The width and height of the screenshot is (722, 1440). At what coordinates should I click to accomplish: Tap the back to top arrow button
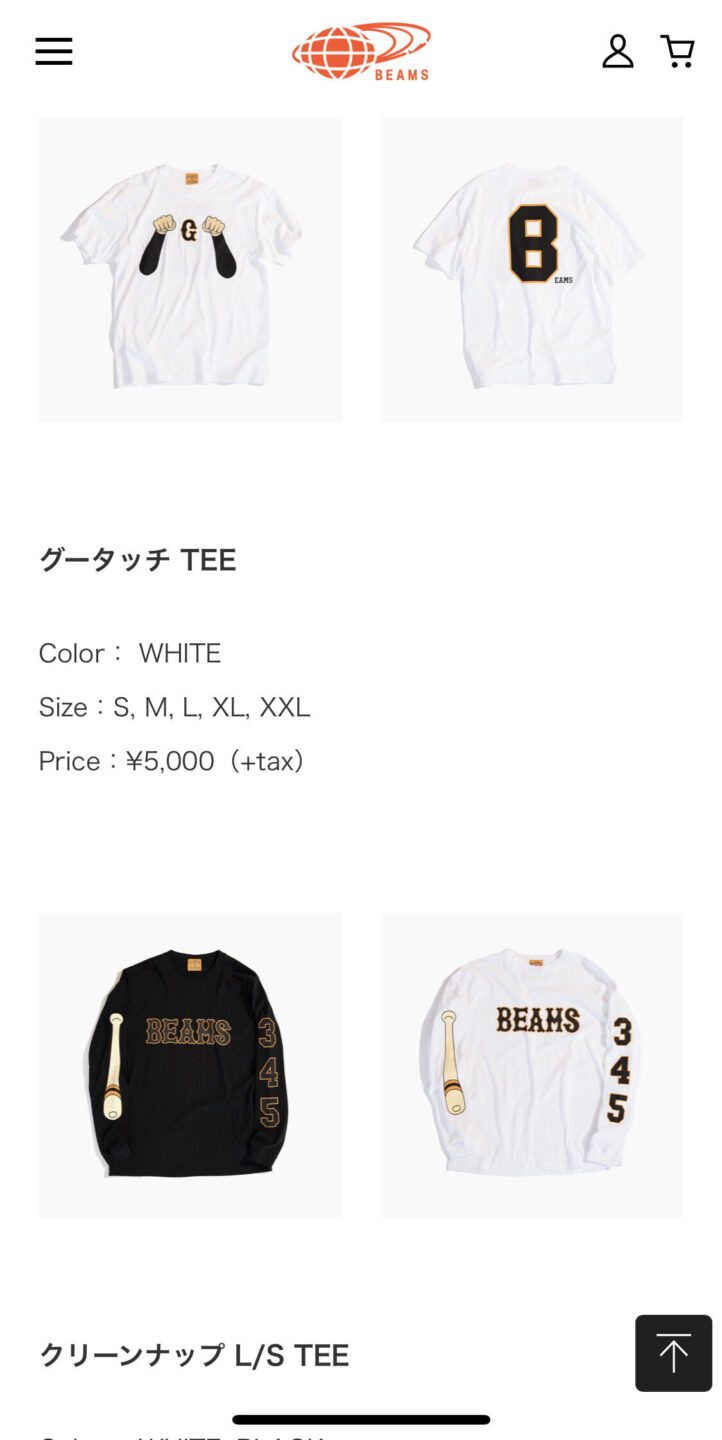coord(673,1353)
